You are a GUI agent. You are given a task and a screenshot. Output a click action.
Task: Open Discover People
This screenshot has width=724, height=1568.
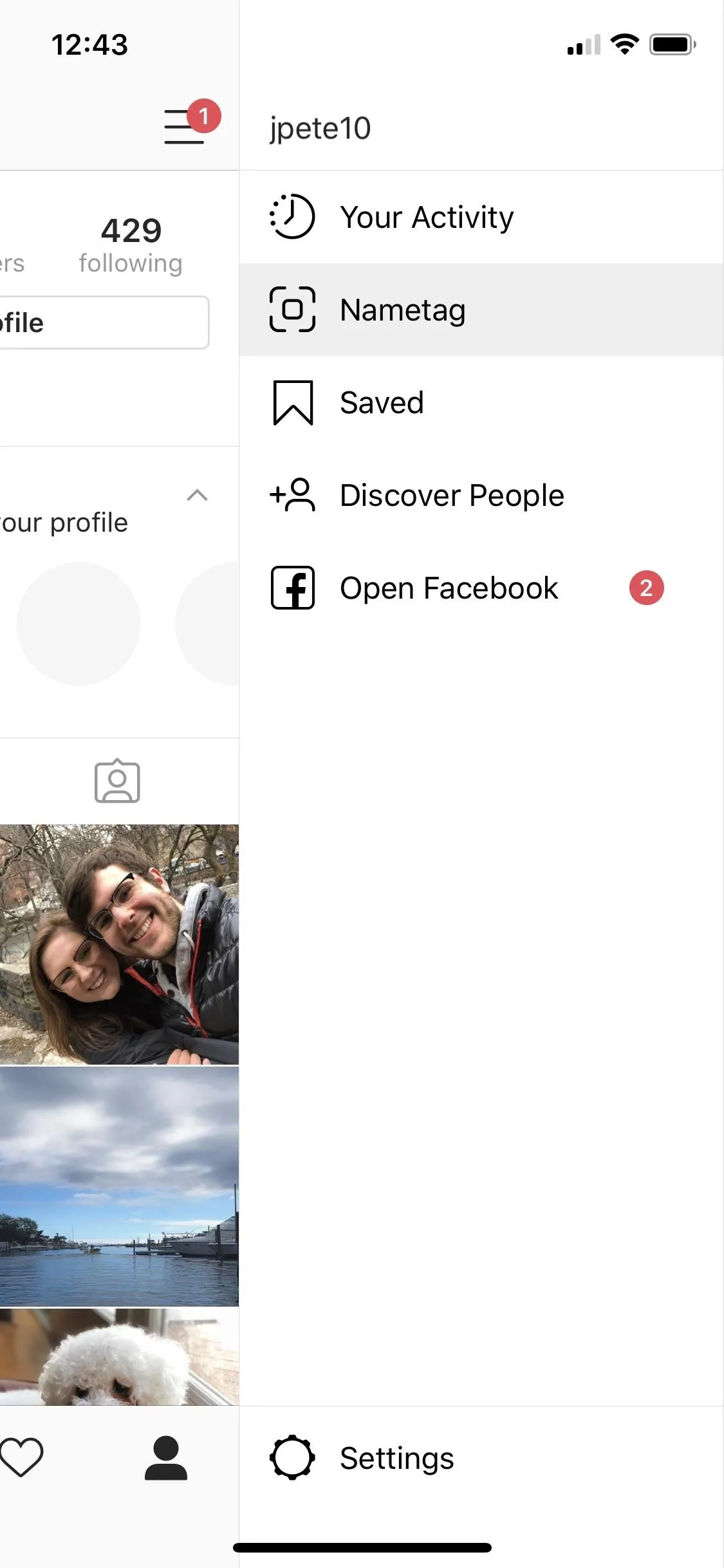pyautogui.click(x=481, y=495)
